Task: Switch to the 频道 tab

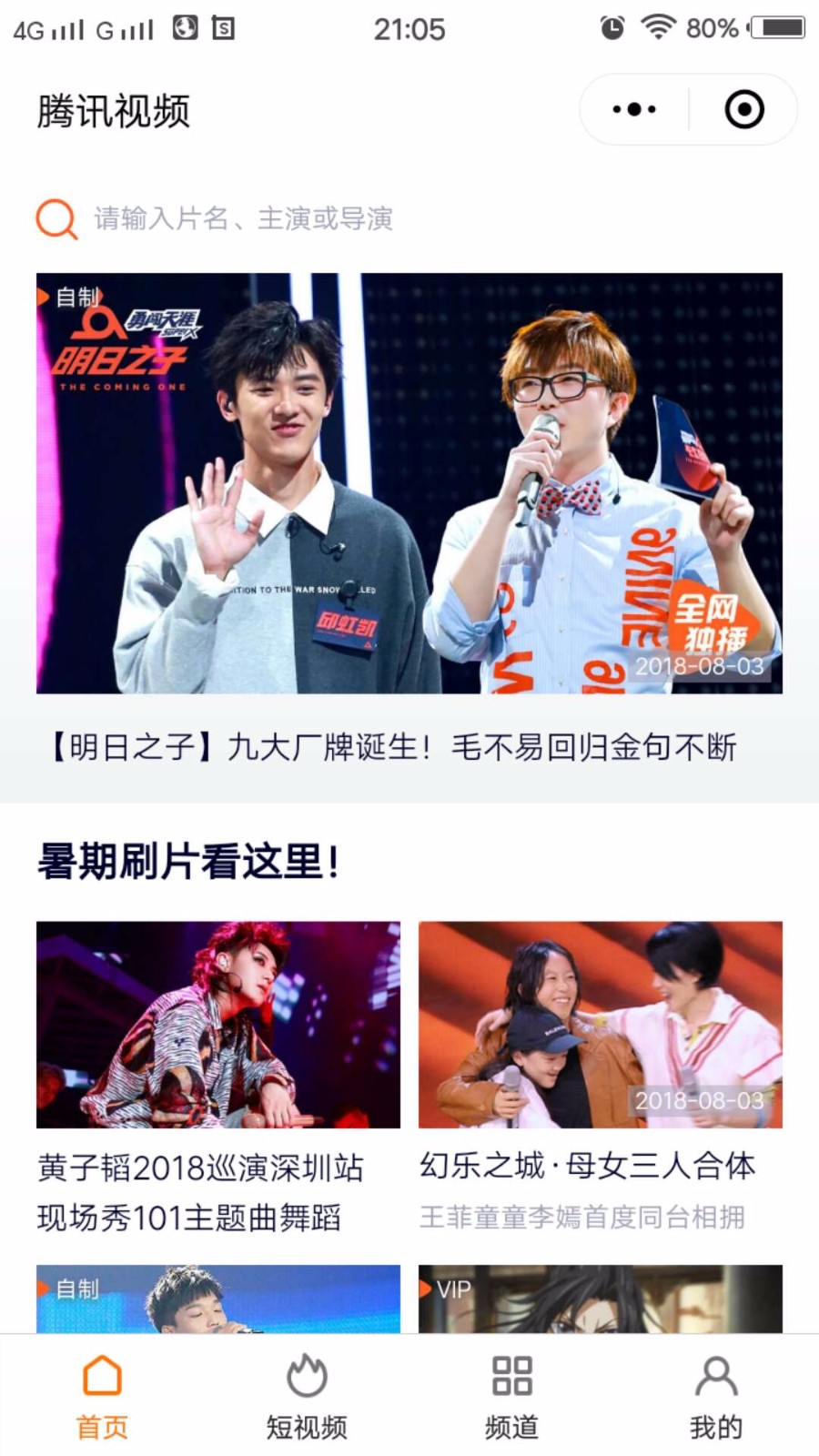Action: [x=511, y=1397]
